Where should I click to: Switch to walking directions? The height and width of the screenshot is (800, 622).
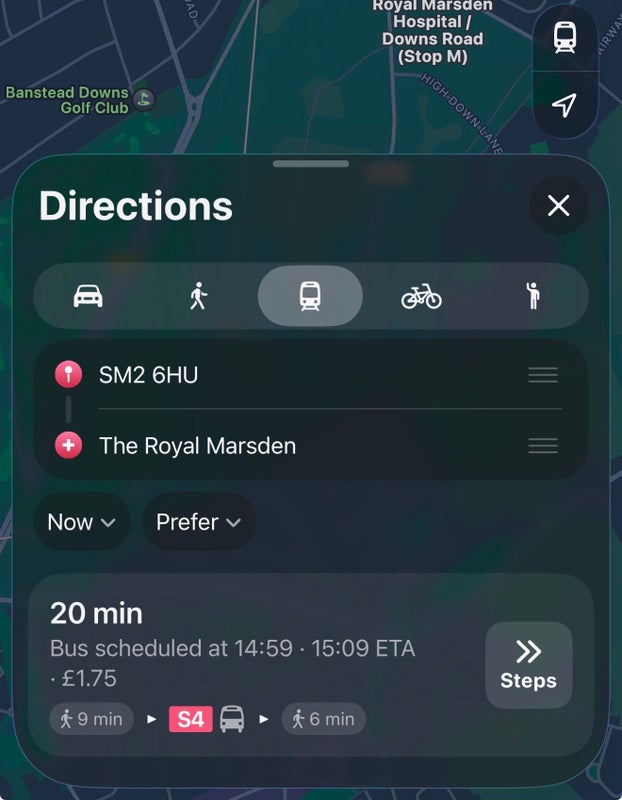(x=198, y=296)
